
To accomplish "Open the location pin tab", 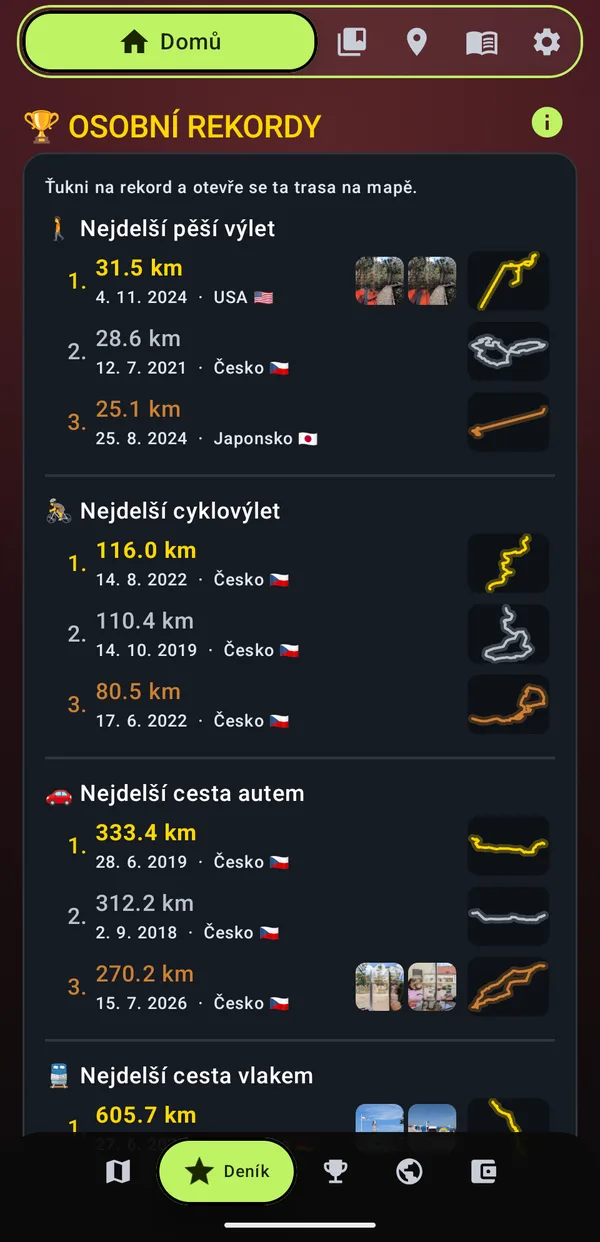I will pos(416,42).
